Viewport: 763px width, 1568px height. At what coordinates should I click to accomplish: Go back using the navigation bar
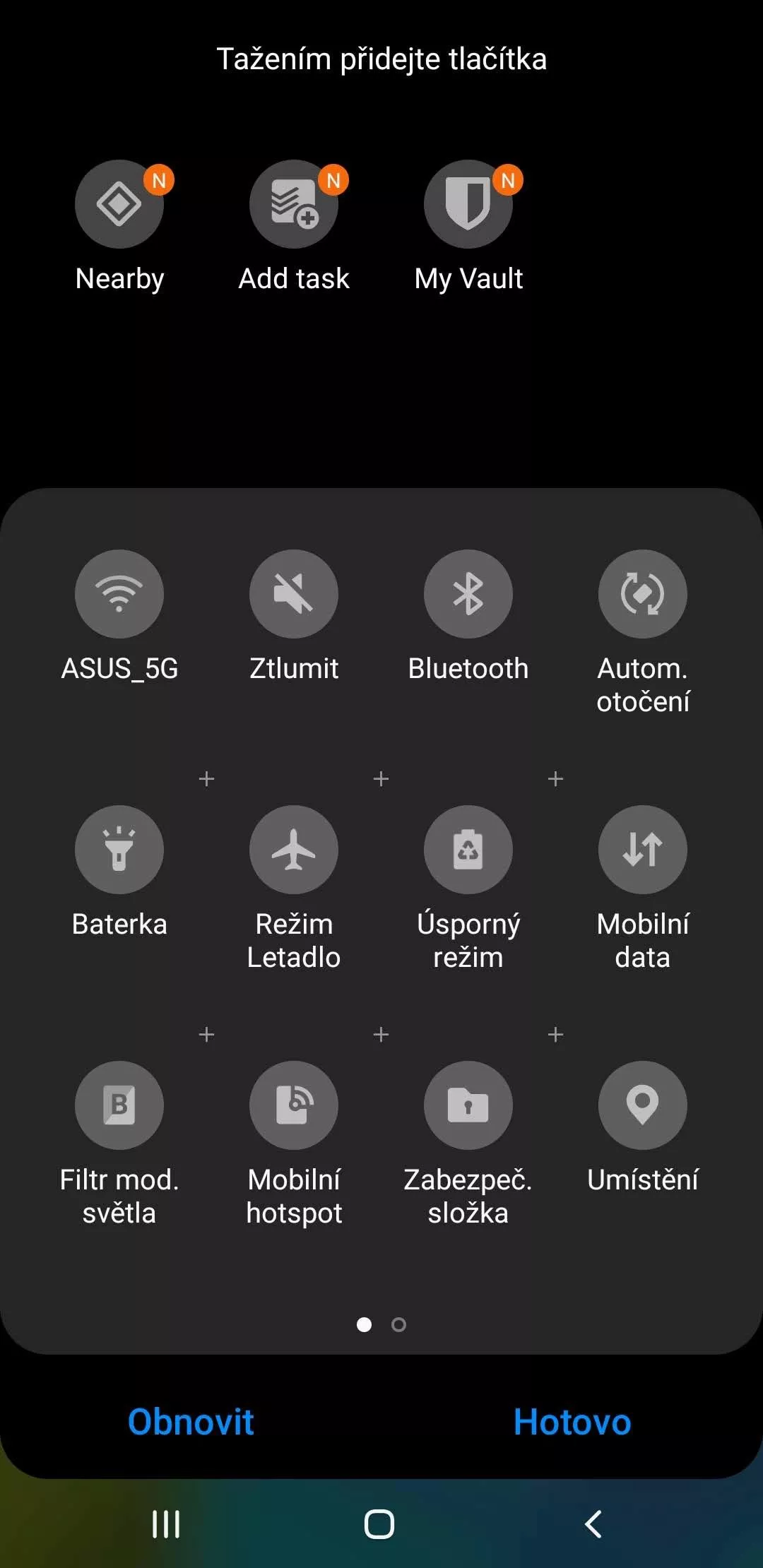593,1524
